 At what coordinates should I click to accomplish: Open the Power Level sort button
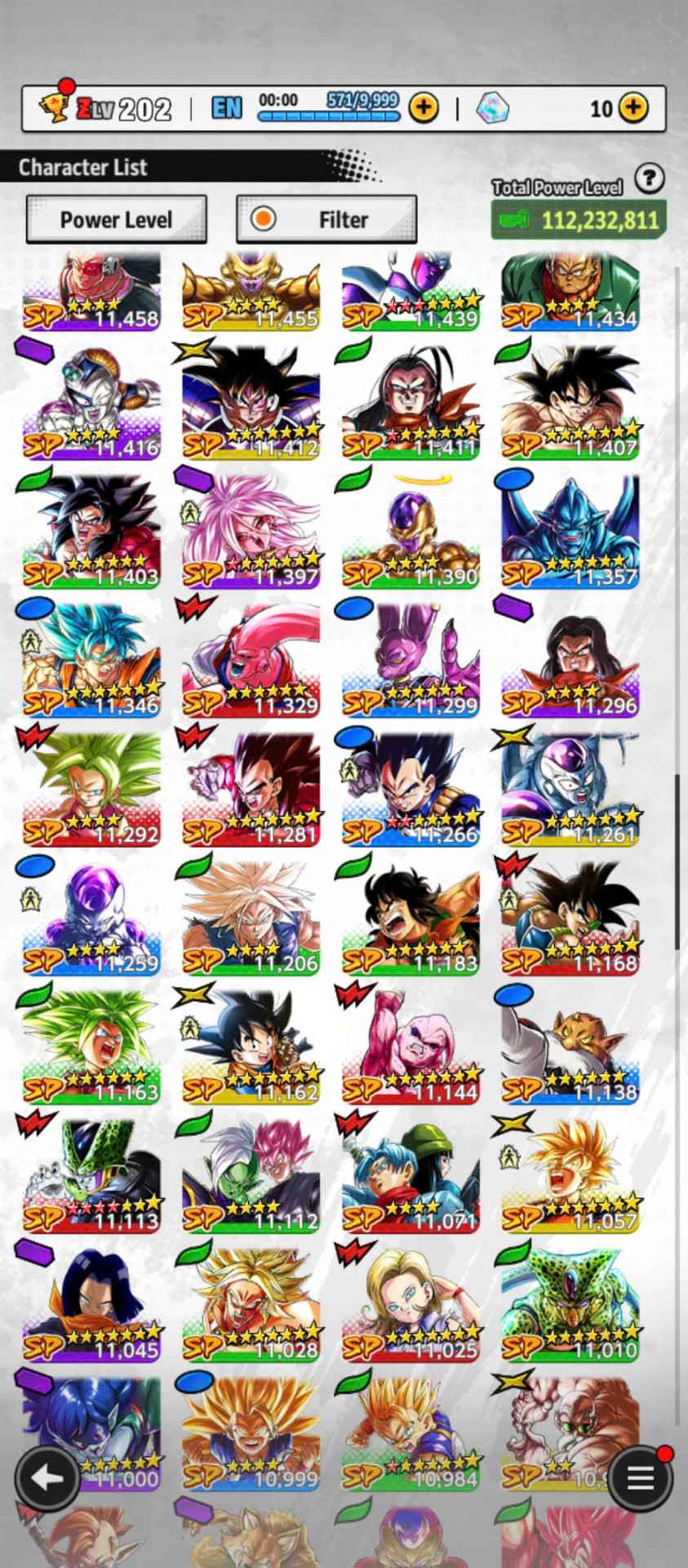click(116, 219)
